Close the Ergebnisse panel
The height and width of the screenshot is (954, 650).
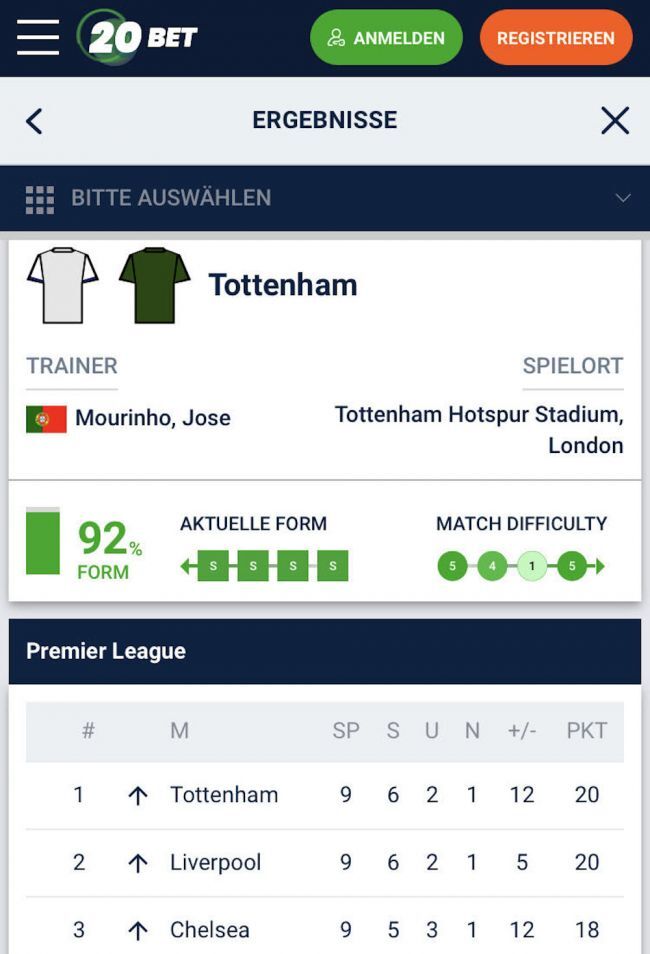coord(614,121)
